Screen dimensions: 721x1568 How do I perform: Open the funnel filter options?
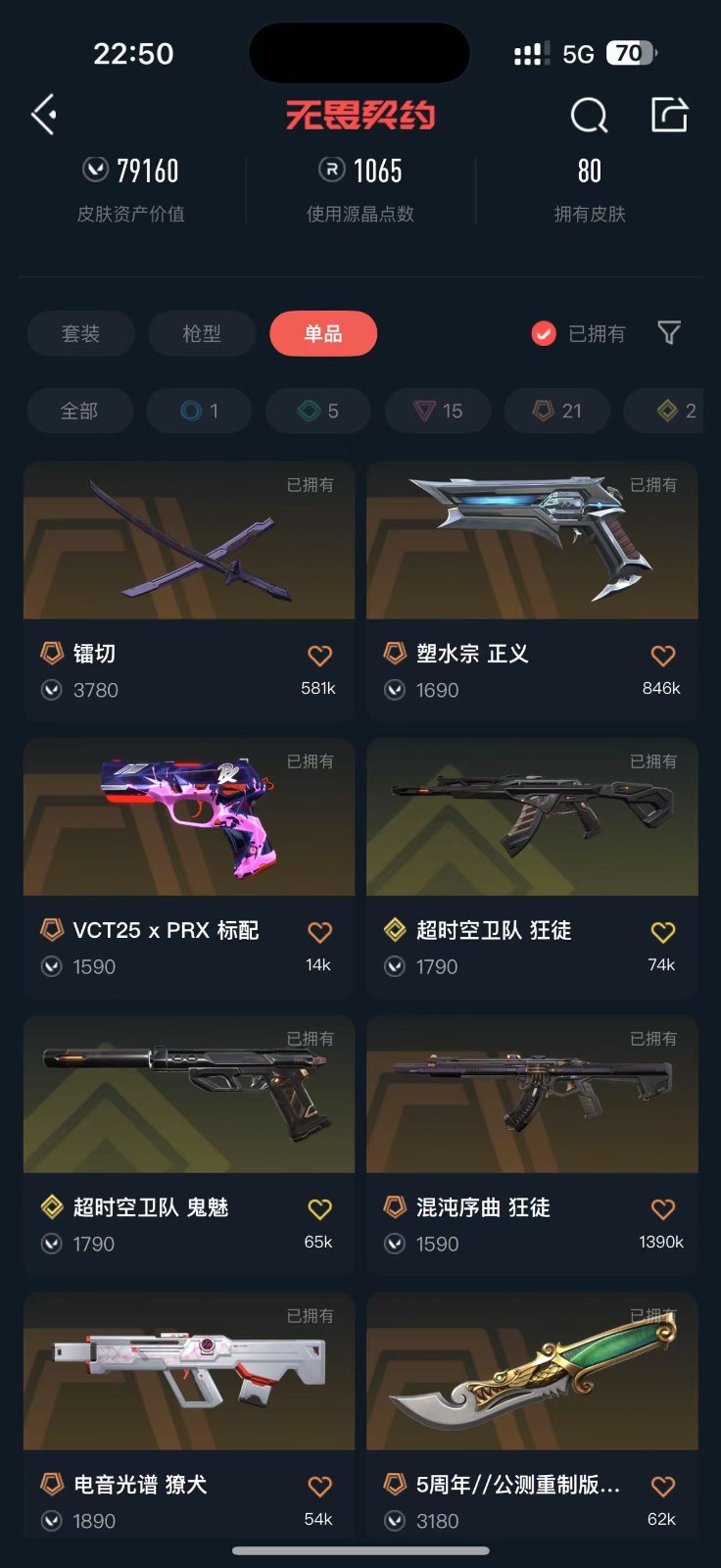pyautogui.click(x=669, y=333)
